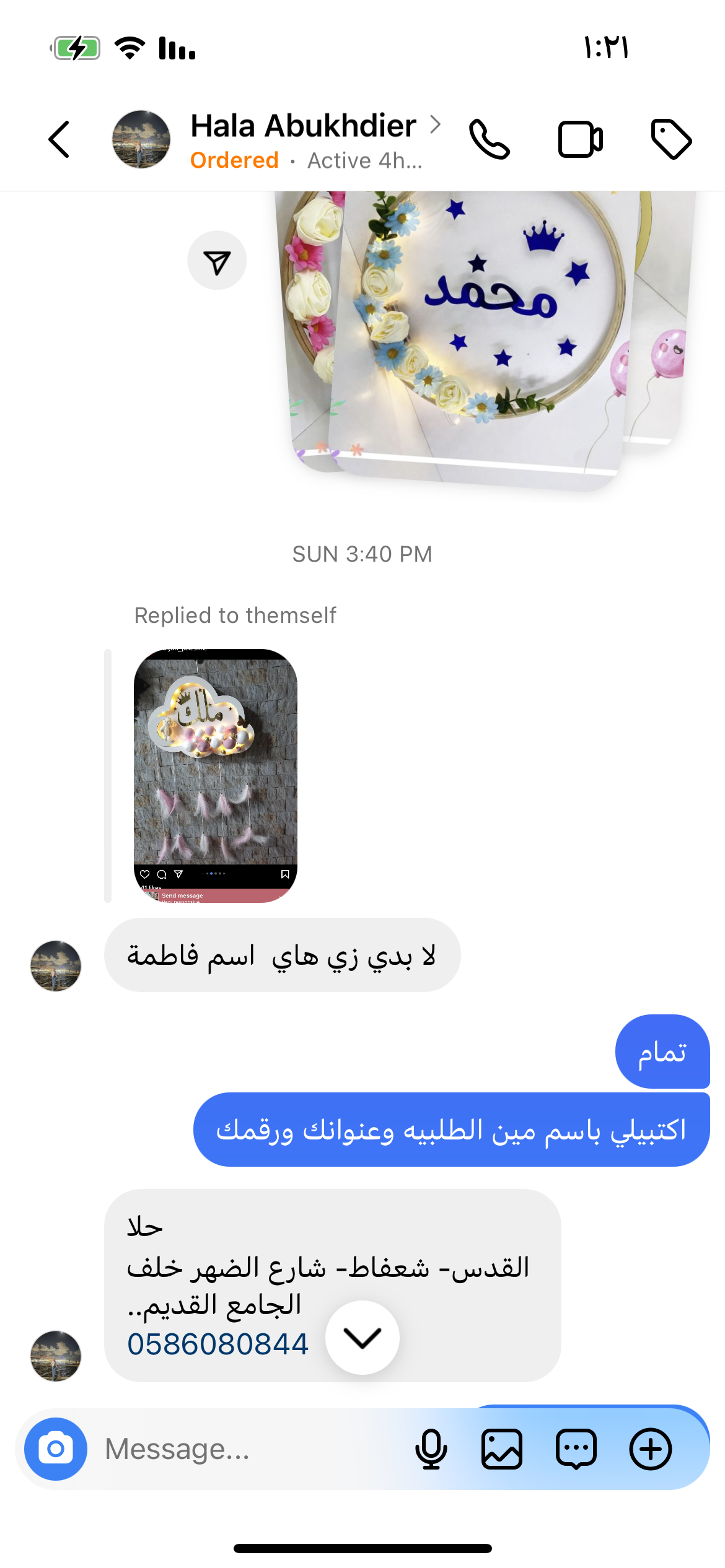This screenshot has width=725, height=1568.
Task: Open the camera from message bar
Action: click(56, 1449)
